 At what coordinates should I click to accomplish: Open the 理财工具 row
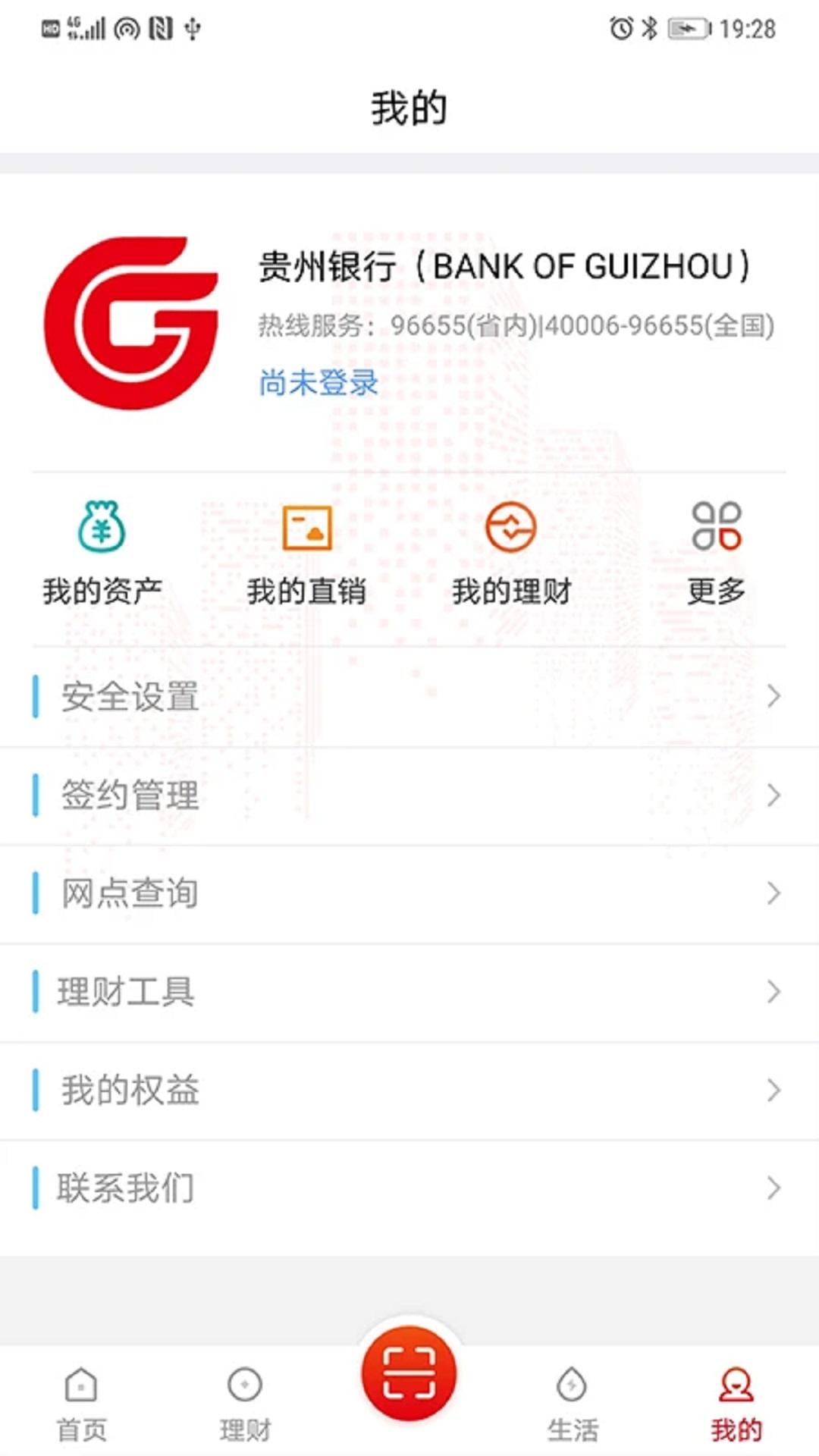tap(409, 992)
